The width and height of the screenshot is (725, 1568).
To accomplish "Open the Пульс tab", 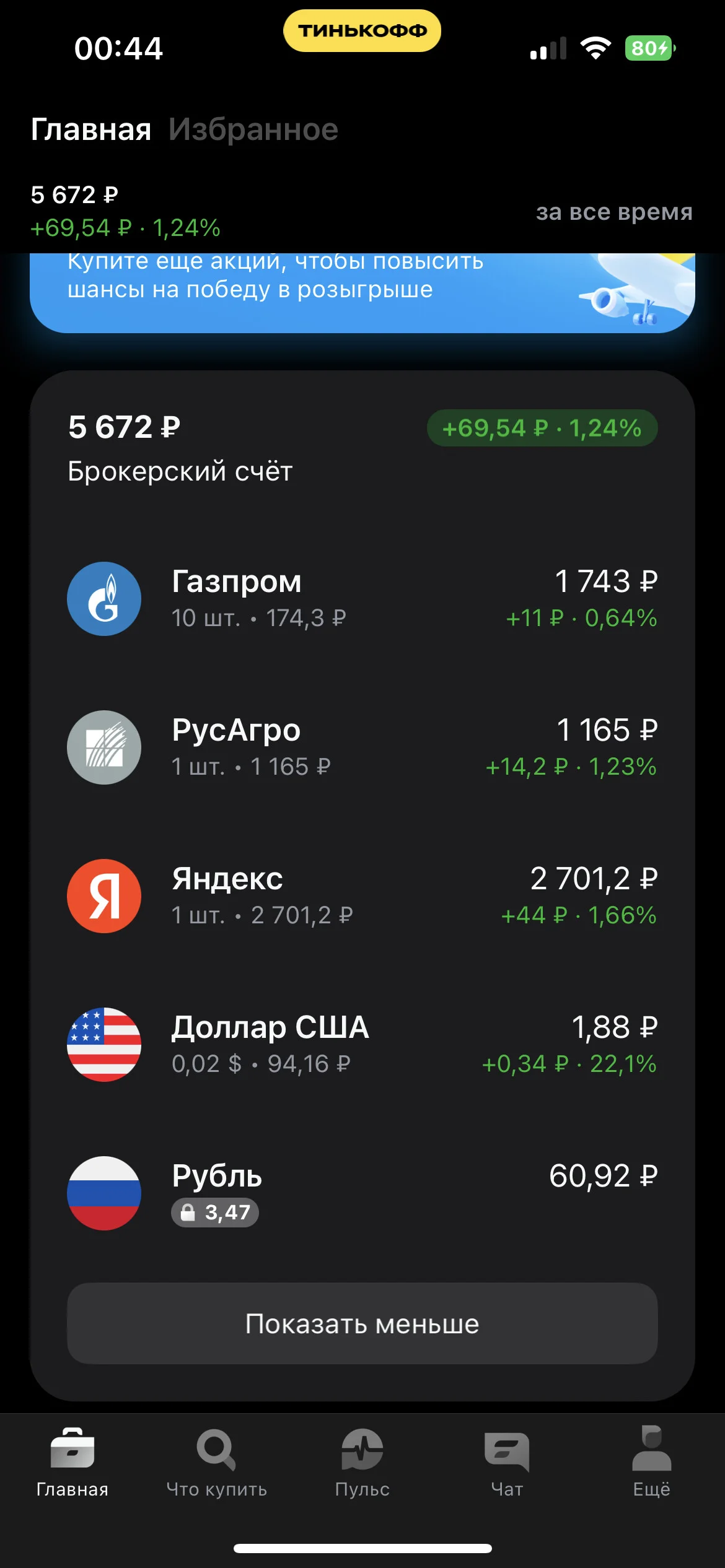I will point(362,1462).
